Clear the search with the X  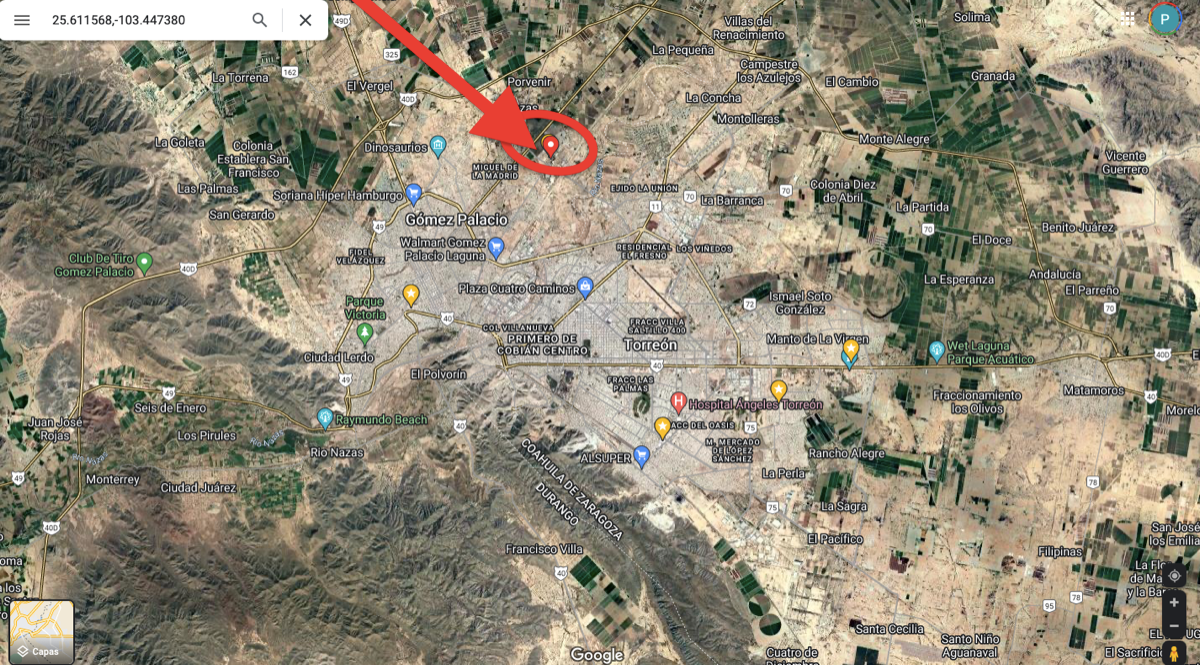305,20
